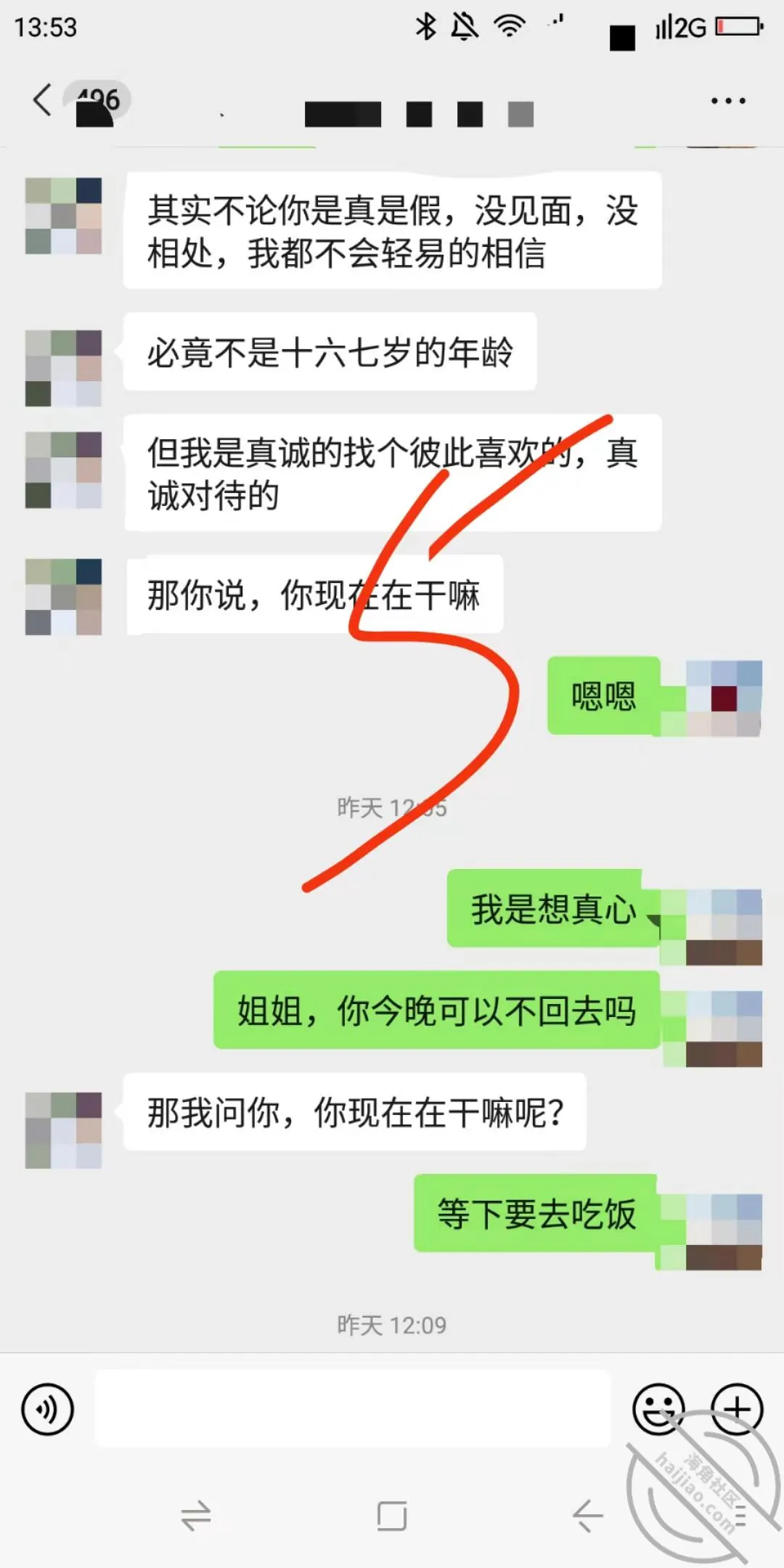Open own avatar beside 等下要去吃饭
The image size is (784, 1568).
(724, 1232)
